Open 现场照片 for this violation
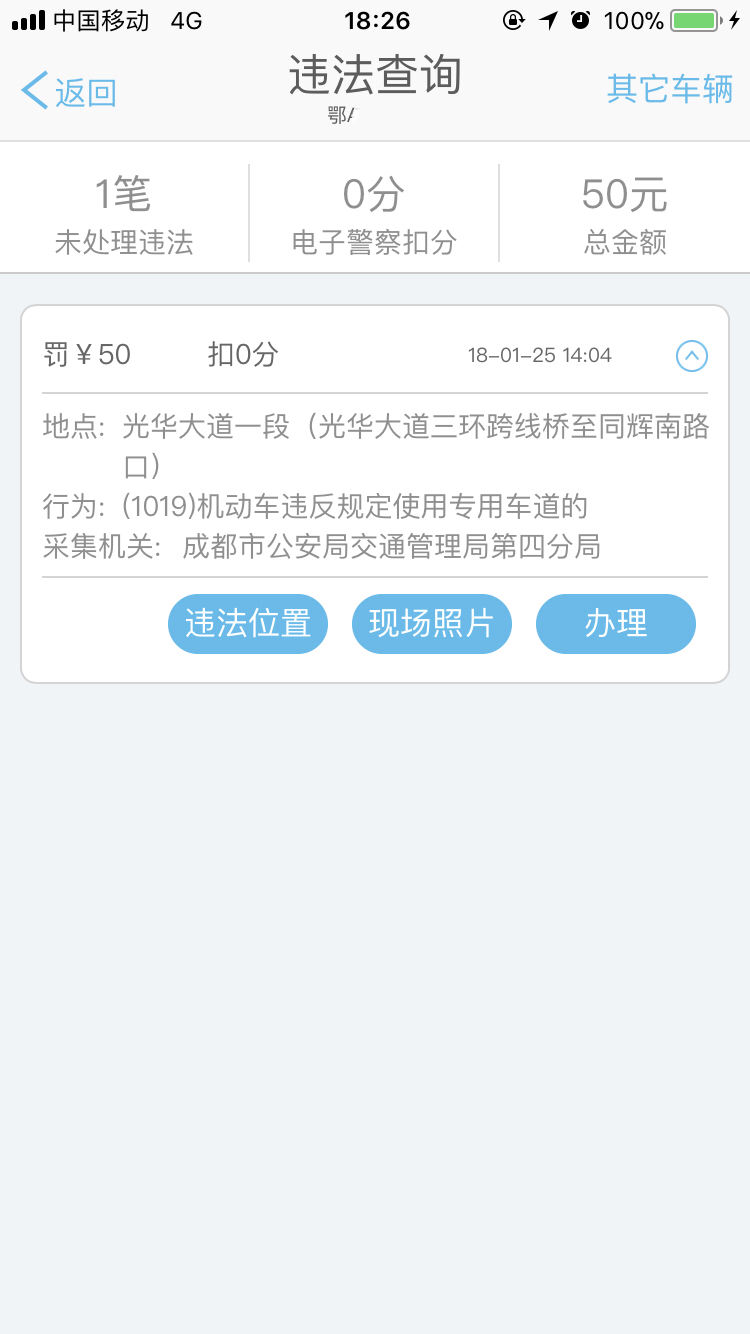 coord(432,624)
